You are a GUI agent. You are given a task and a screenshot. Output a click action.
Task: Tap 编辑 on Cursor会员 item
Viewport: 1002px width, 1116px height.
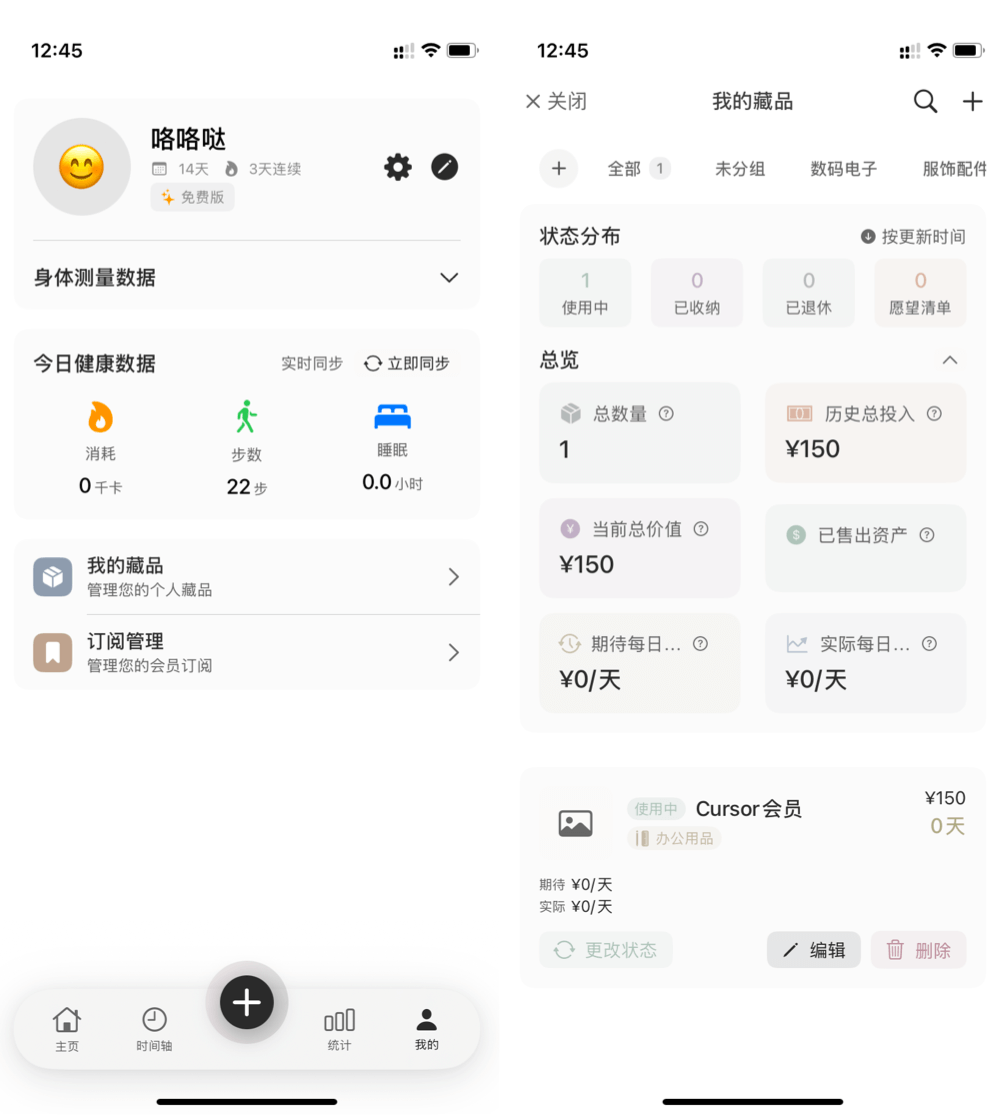(x=813, y=950)
